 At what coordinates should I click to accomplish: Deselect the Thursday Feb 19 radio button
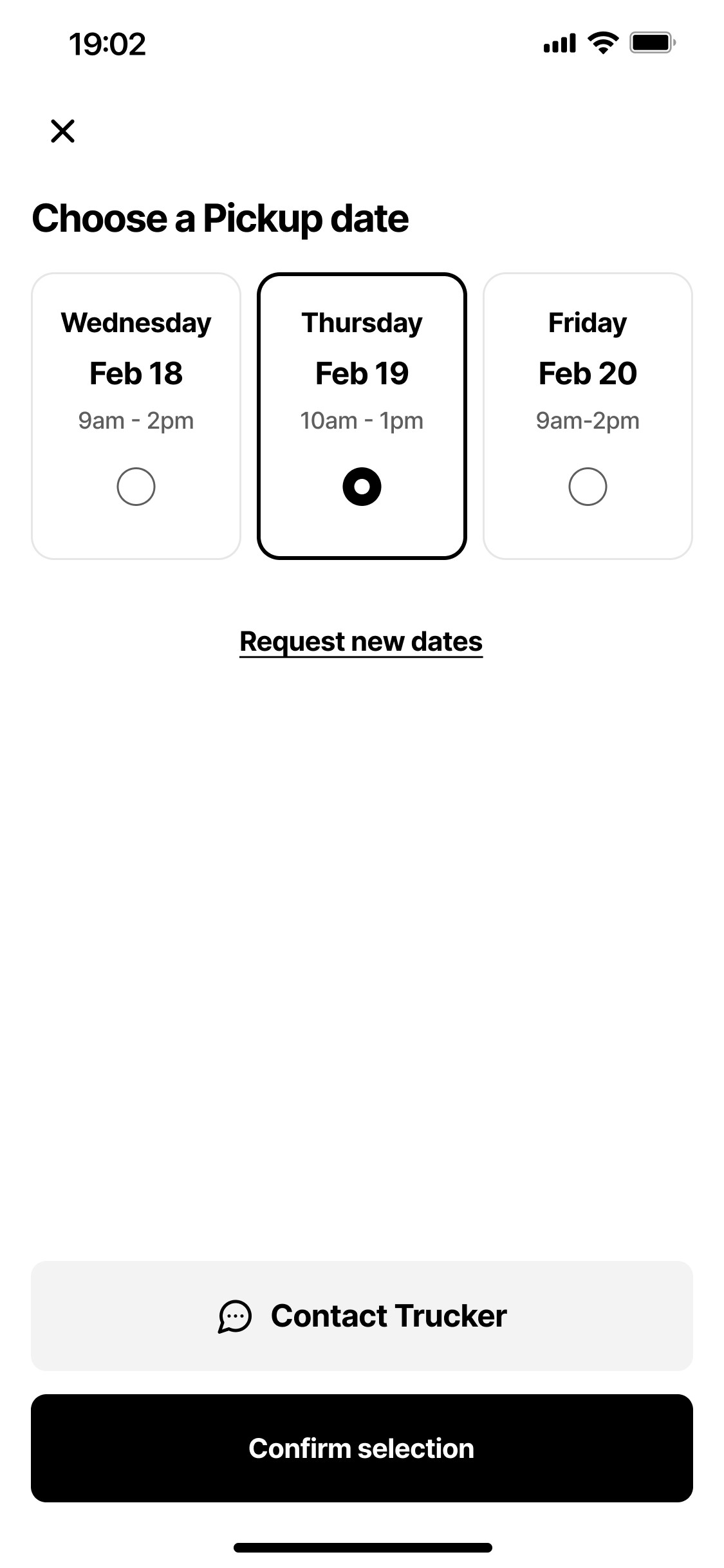(362, 487)
